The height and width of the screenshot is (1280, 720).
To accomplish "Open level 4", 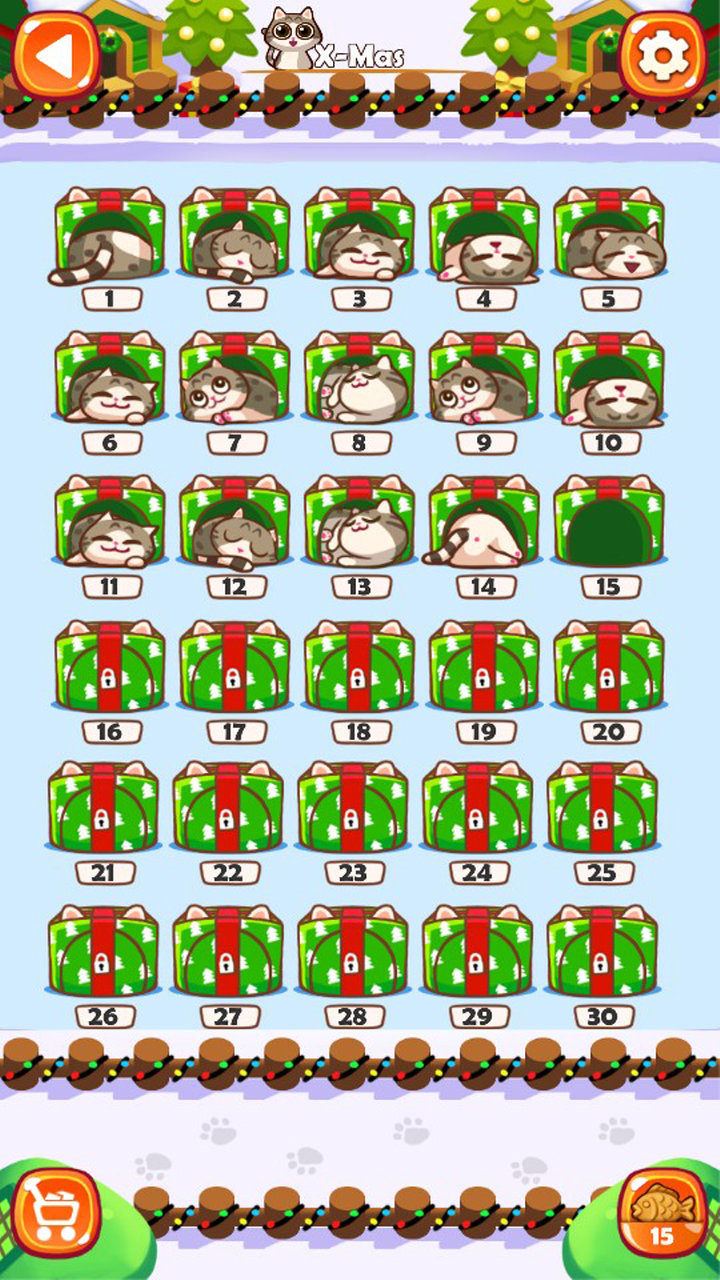I will [484, 238].
